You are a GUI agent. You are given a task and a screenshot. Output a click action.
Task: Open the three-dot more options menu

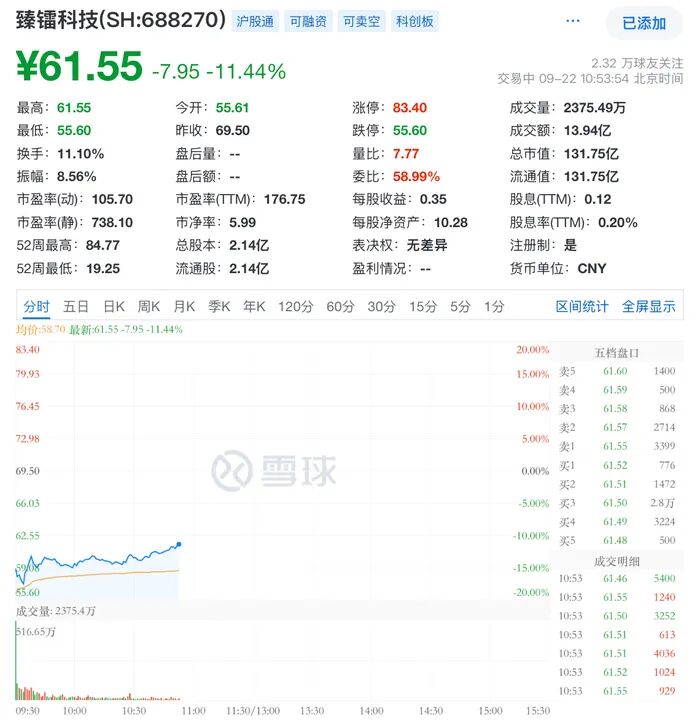[572, 22]
